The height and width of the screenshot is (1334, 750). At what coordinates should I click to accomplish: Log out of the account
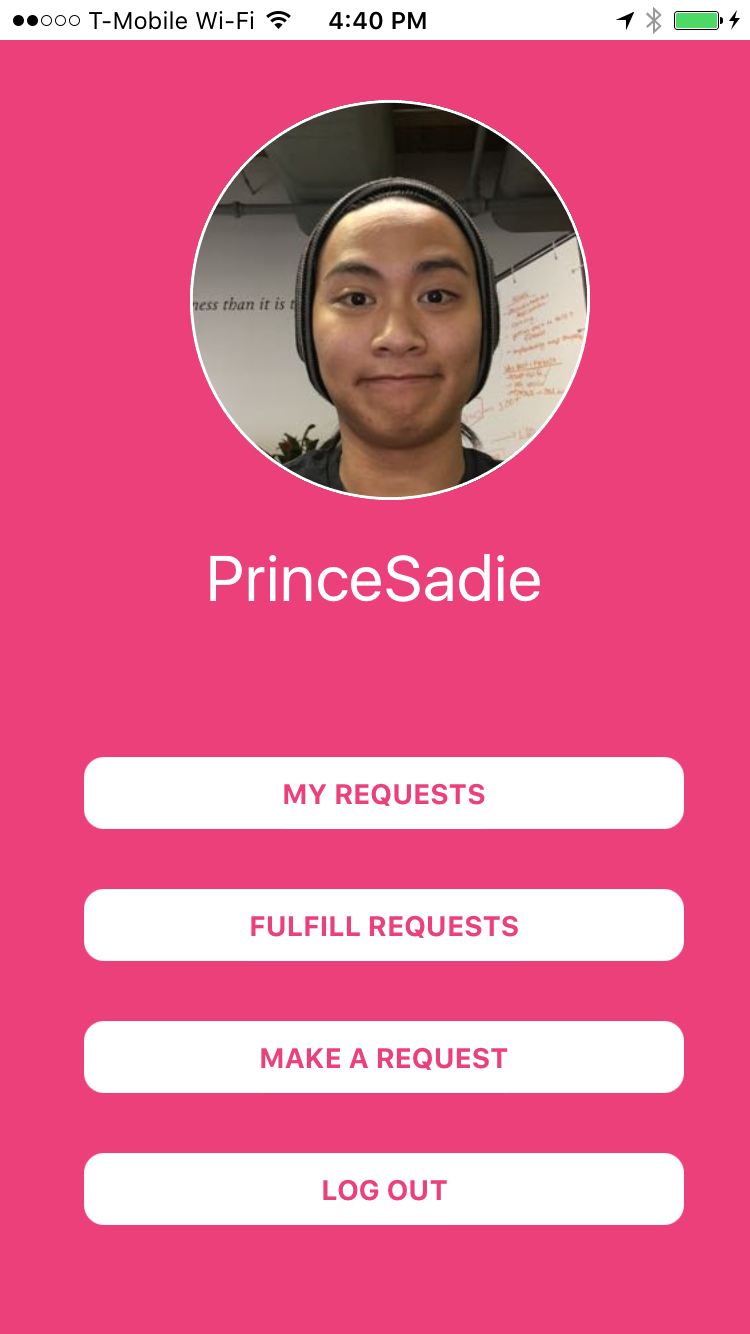[384, 1189]
